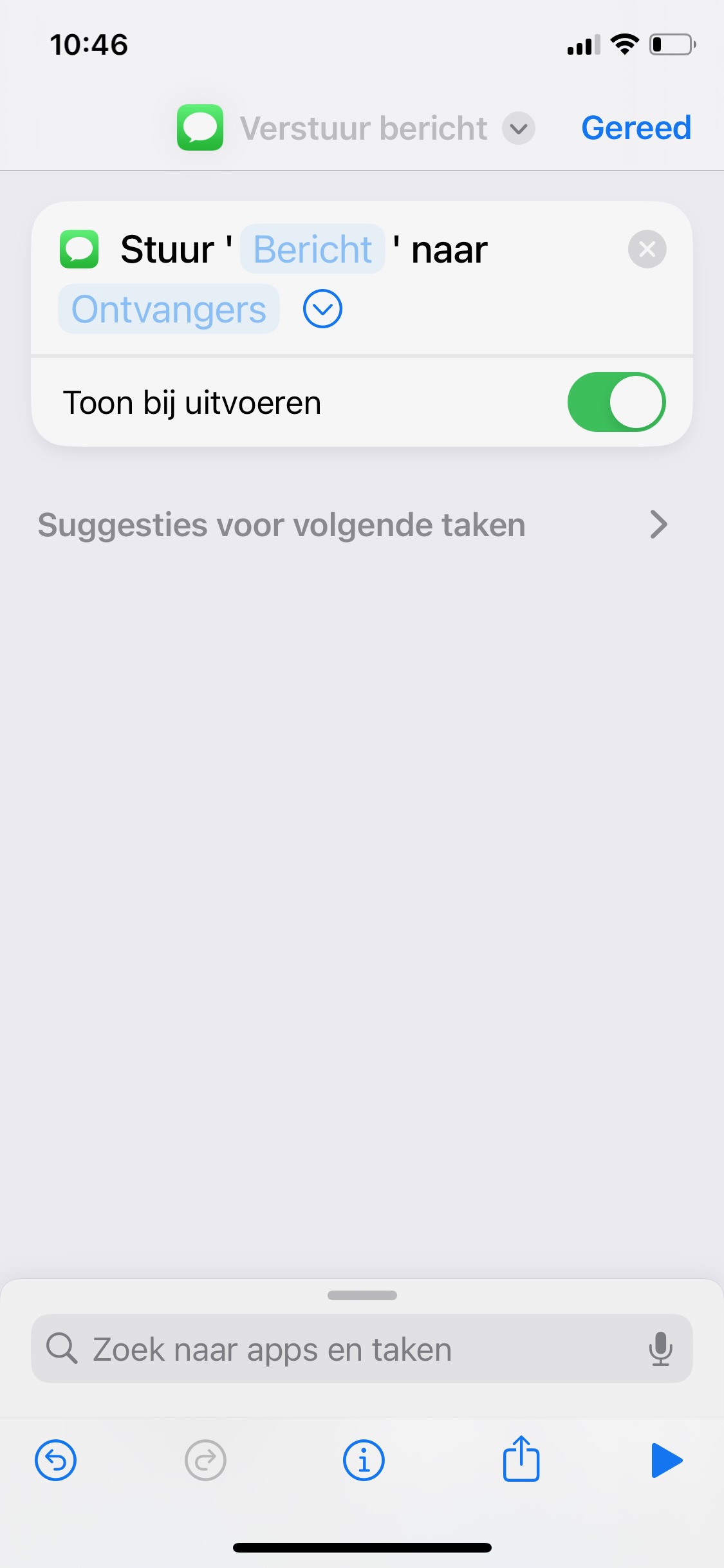Remove the Stuur bericht action
The height and width of the screenshot is (1568, 724).
(647, 249)
